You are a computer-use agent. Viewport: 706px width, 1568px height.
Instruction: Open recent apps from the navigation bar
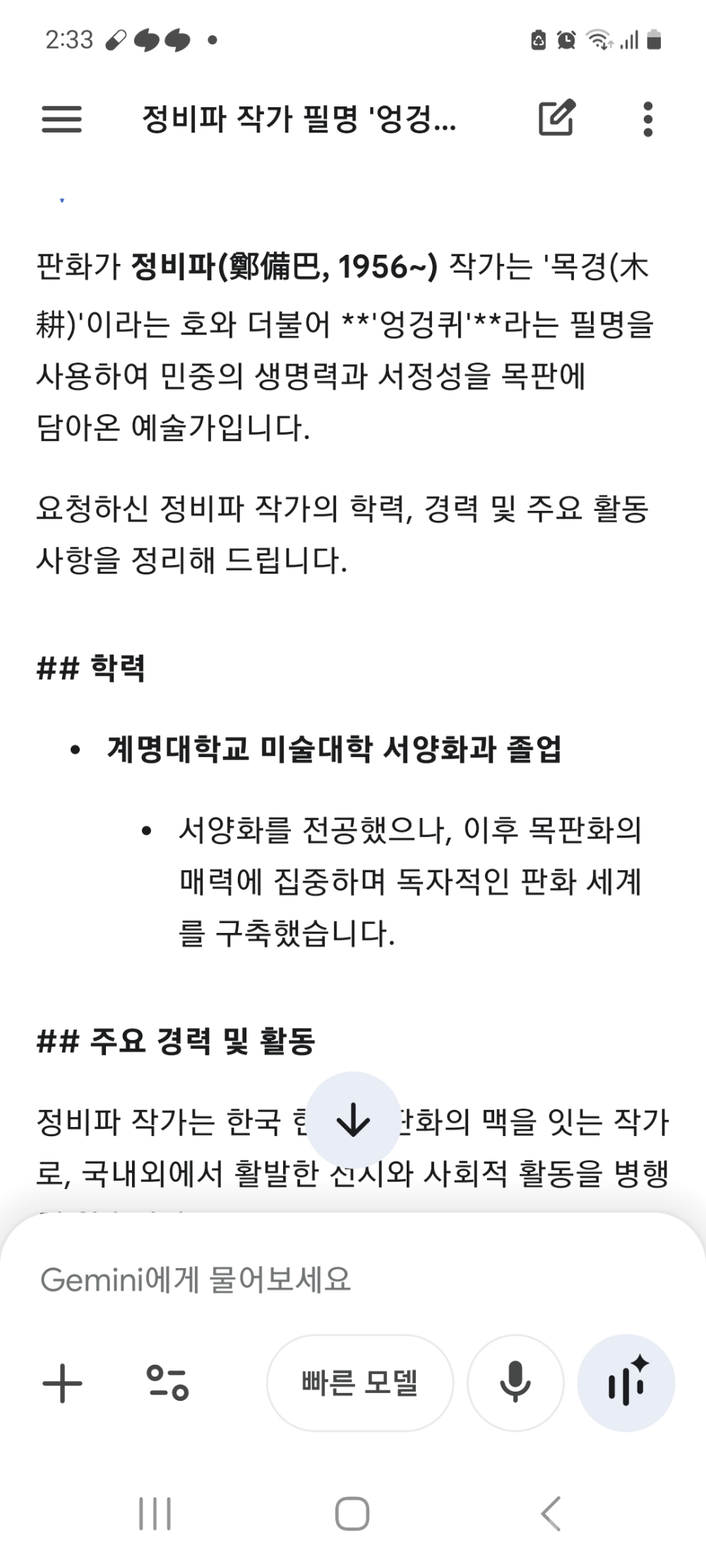155,1514
